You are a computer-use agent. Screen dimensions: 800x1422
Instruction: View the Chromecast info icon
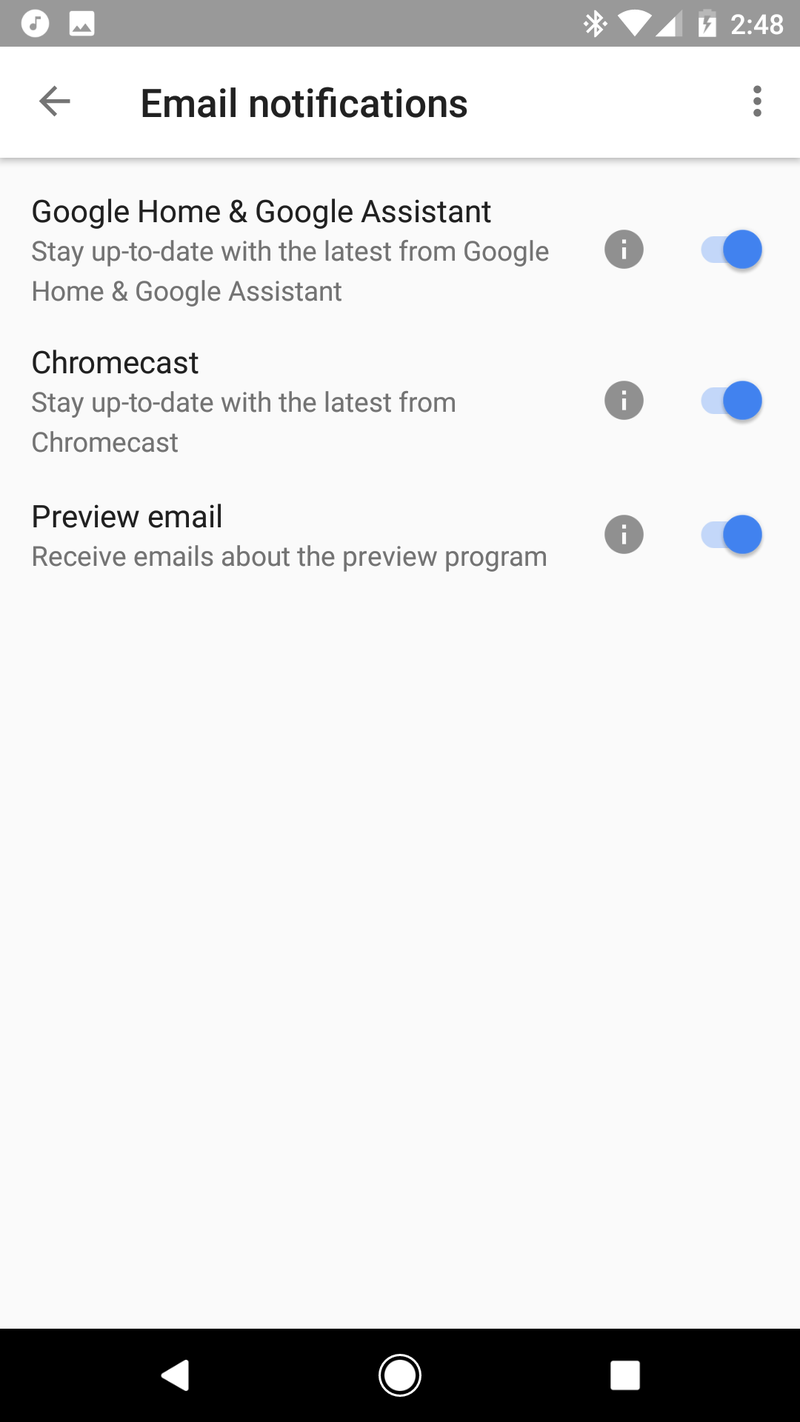tap(624, 400)
